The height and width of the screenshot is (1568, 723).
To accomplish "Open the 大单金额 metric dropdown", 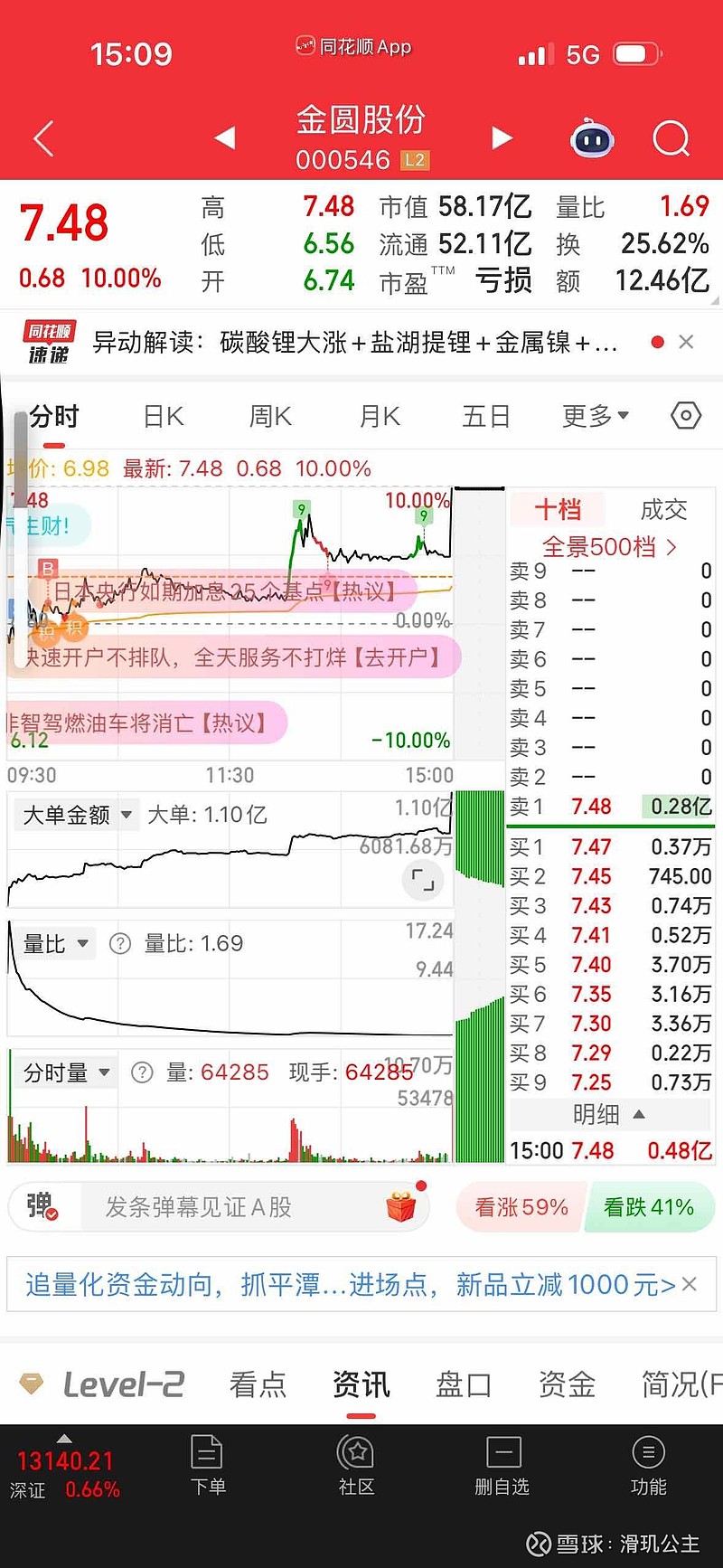I will point(75,814).
